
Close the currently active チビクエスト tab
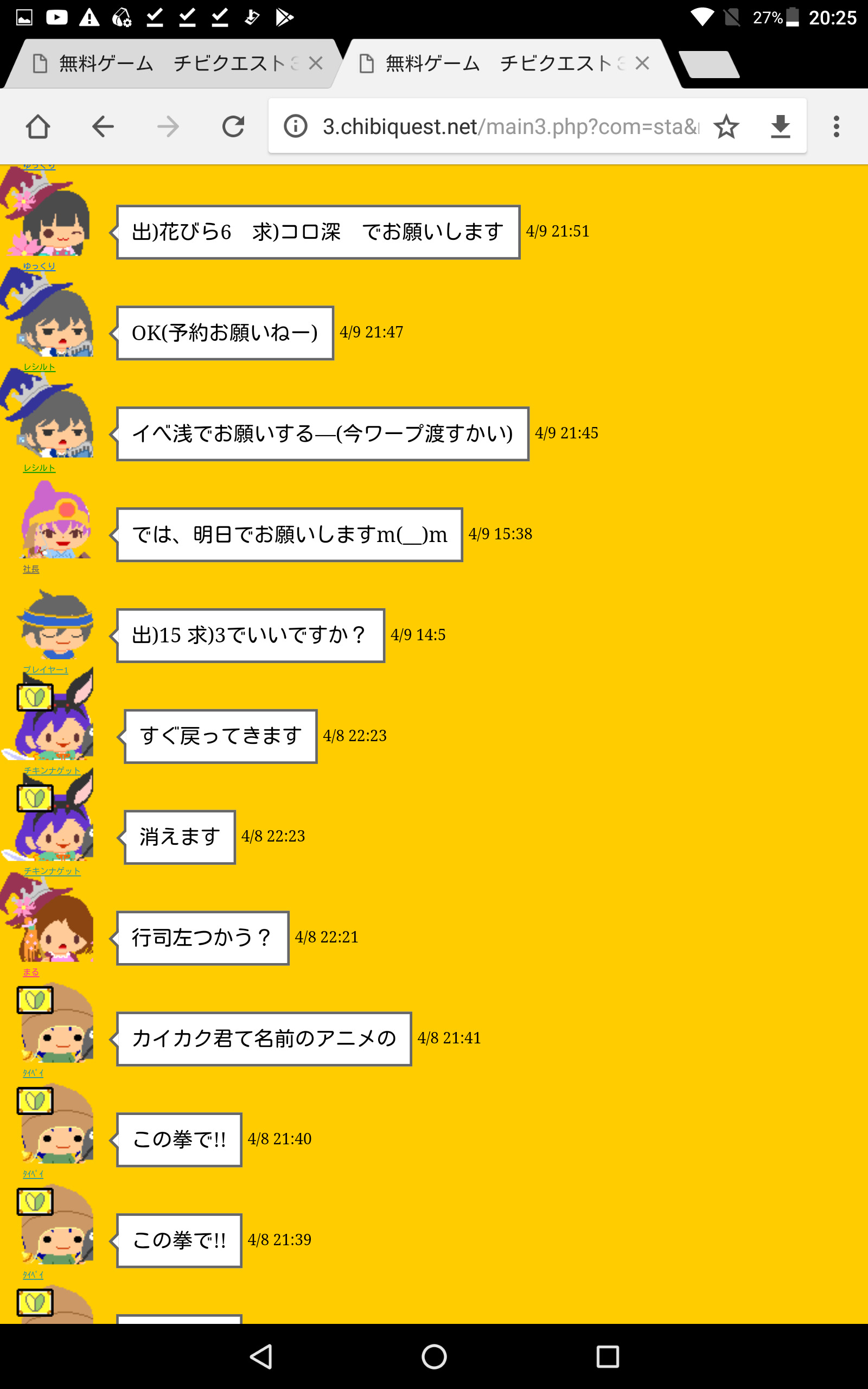coord(642,63)
